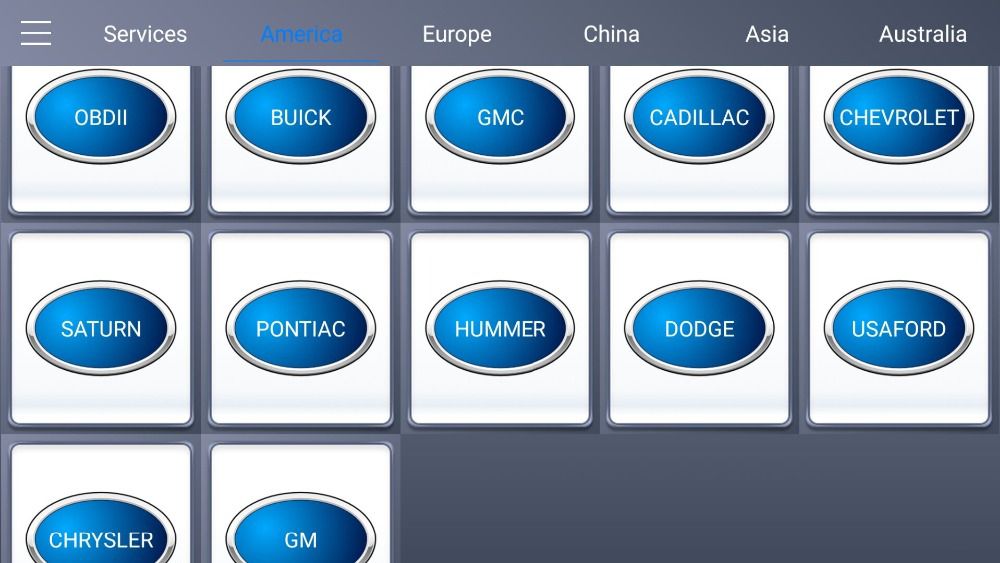Open OBDII diagnostics tile

click(x=101, y=118)
